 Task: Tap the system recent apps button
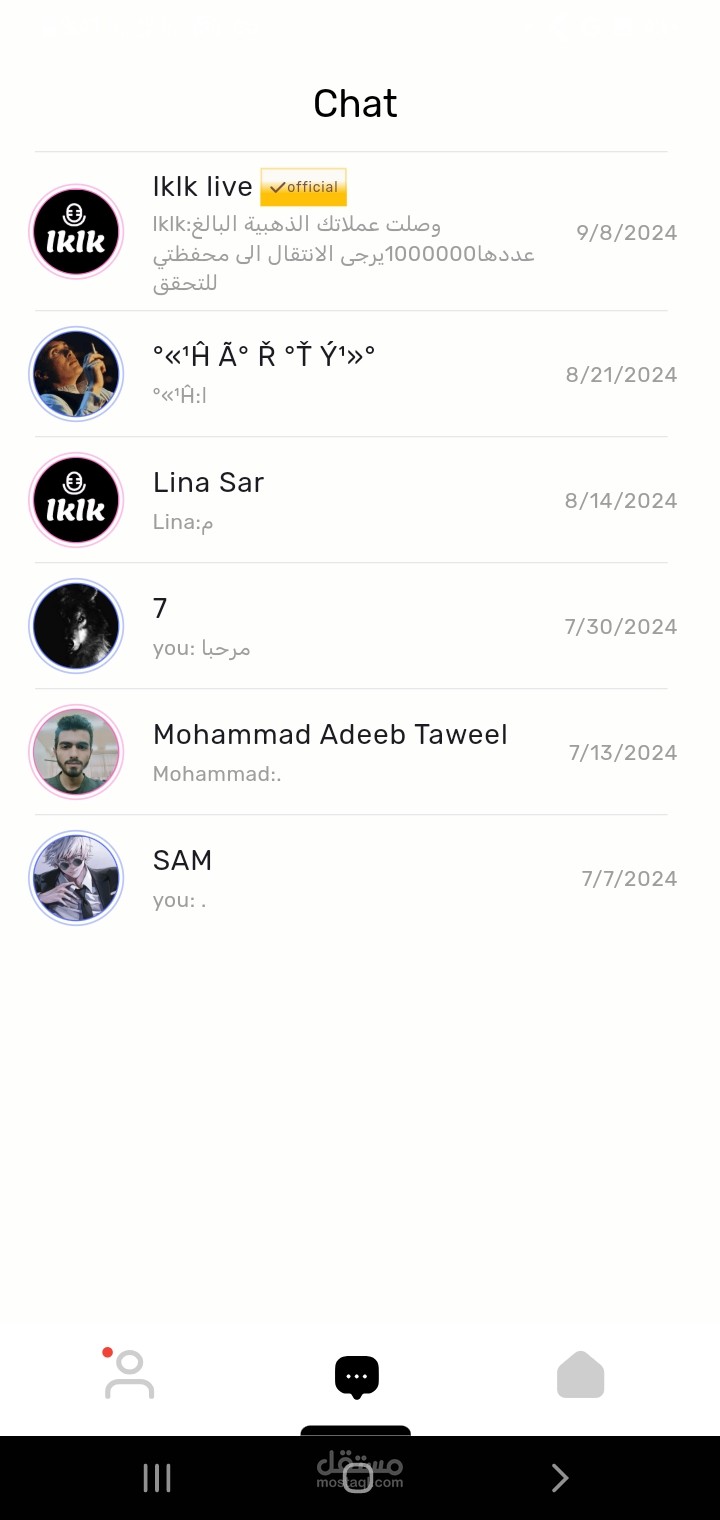click(157, 1478)
